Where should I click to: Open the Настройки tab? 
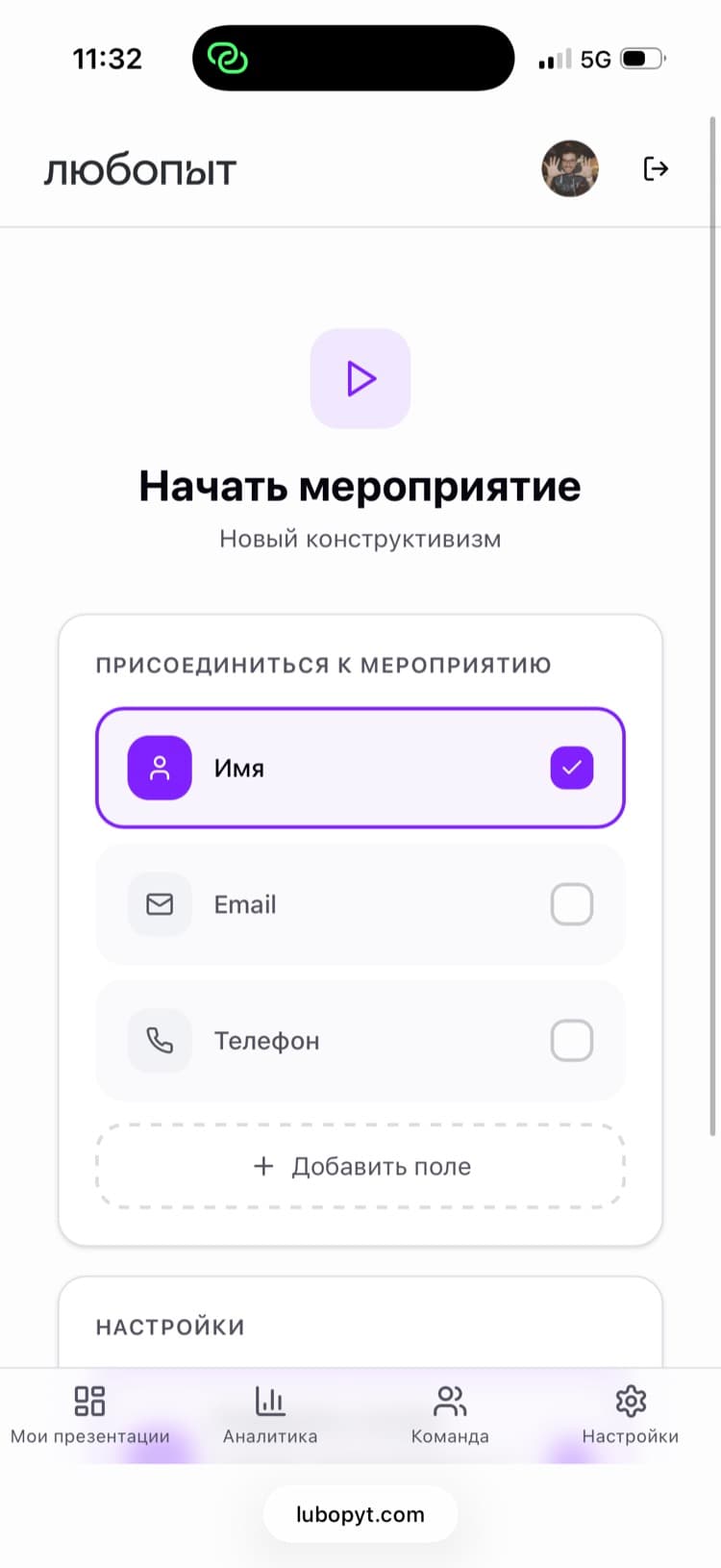[630, 1414]
